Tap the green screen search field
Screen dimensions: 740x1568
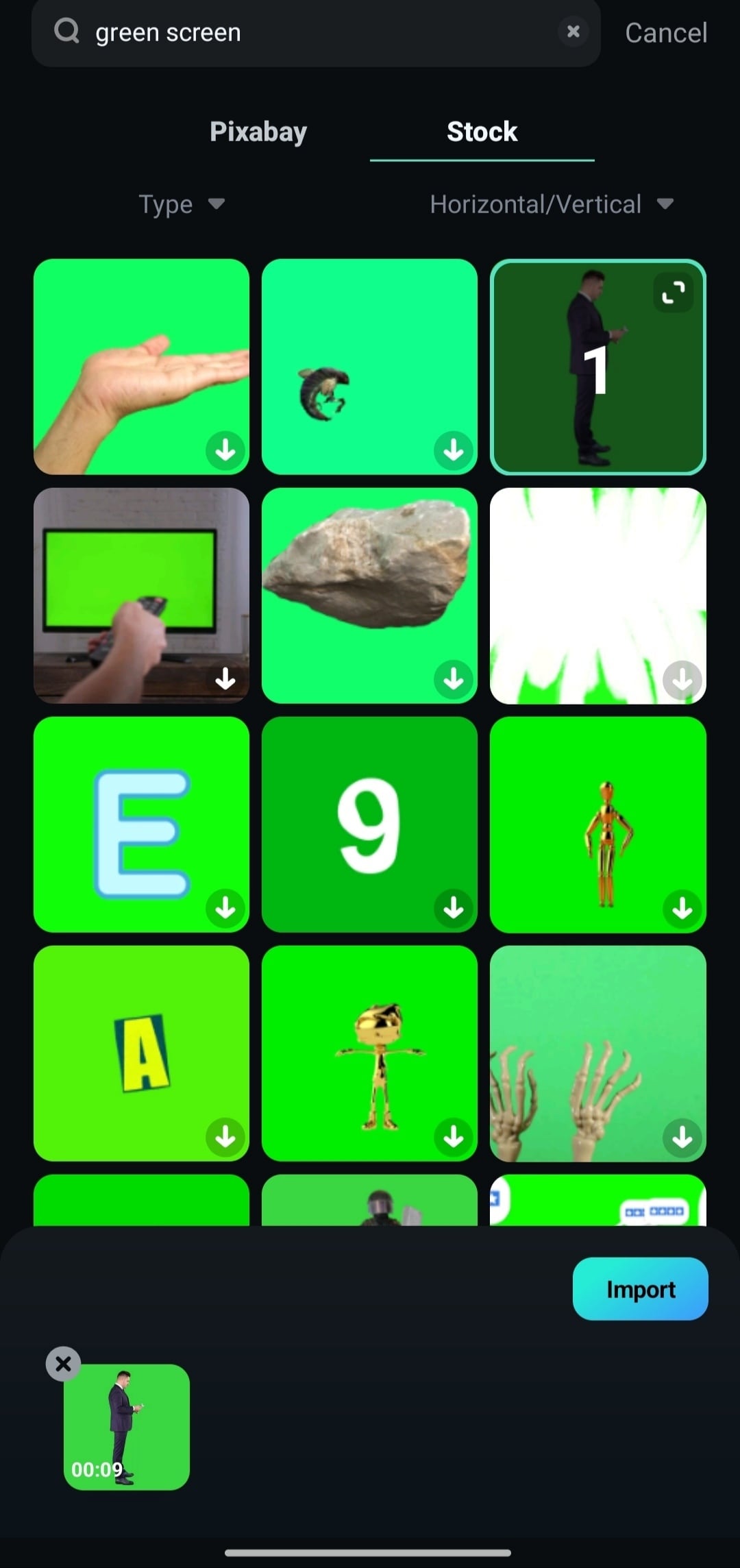(x=315, y=33)
